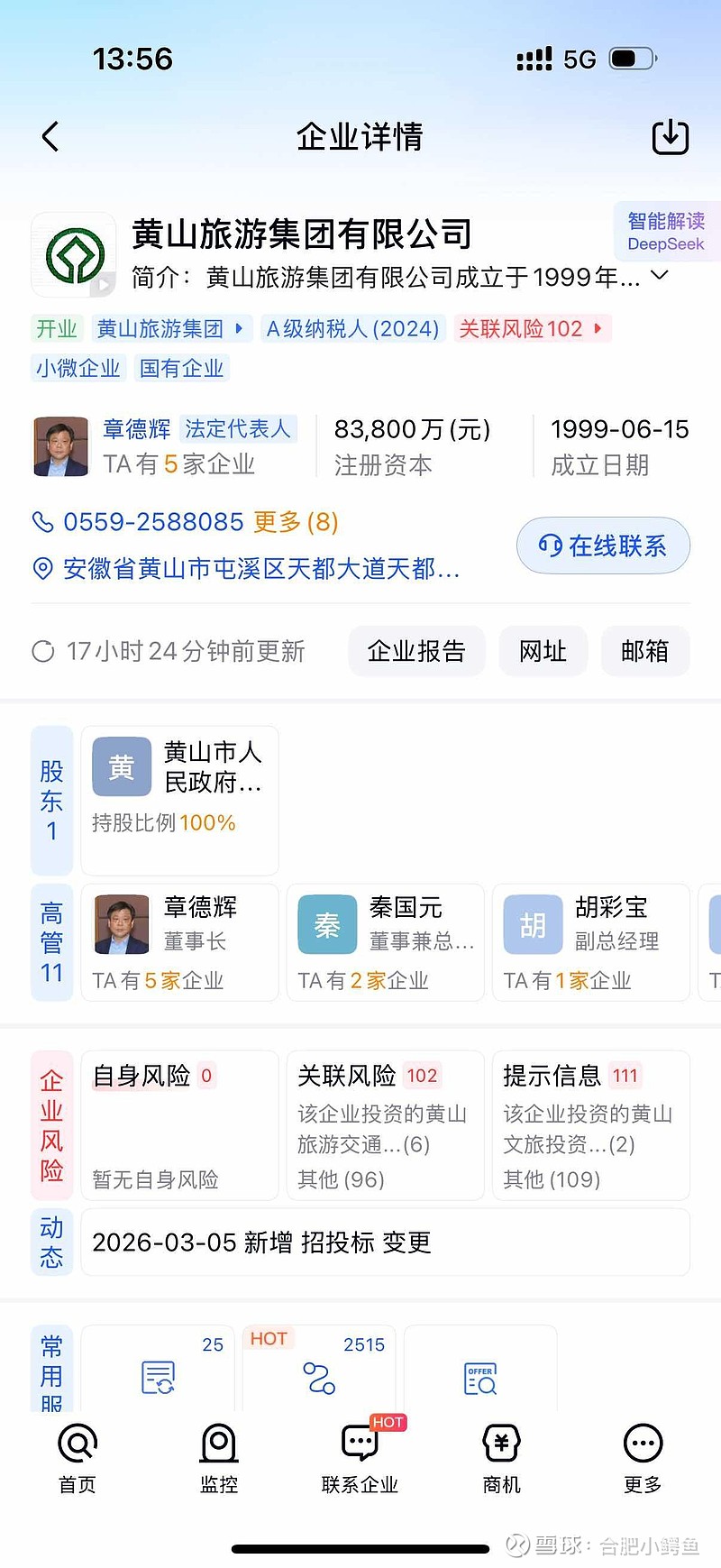Viewport: 721px width, 1568px height.
Task: Tap the phone icon beside 0559-2588085
Action: (42, 523)
